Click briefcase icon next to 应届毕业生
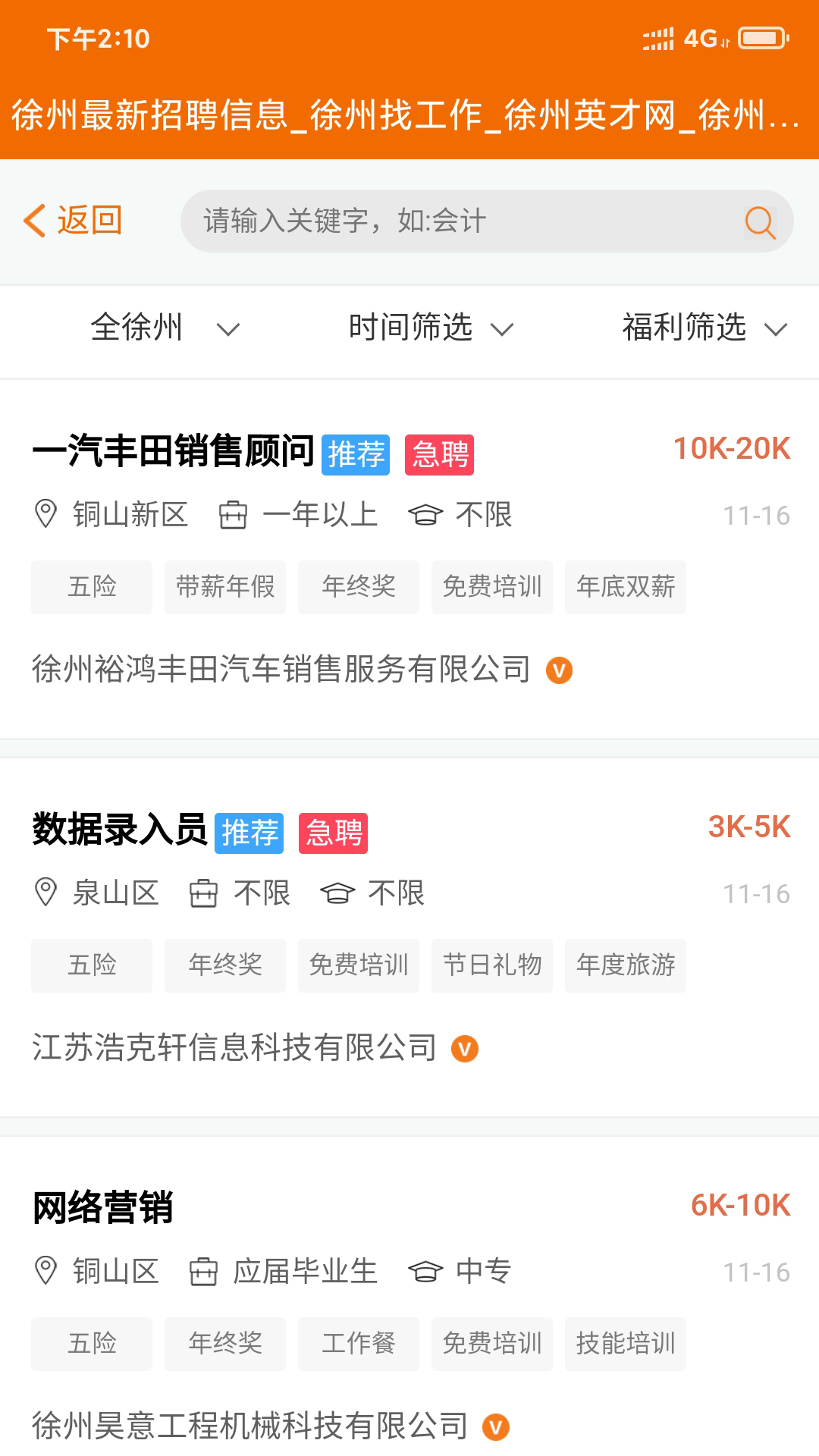819x1456 pixels. pos(202,1272)
